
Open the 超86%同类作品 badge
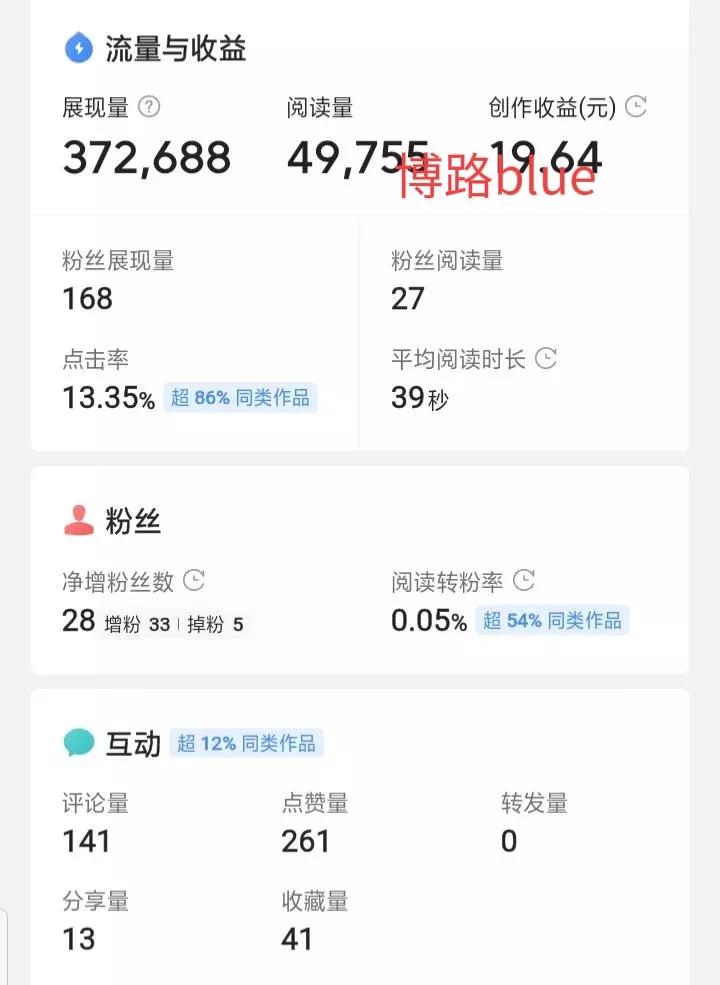click(241, 398)
